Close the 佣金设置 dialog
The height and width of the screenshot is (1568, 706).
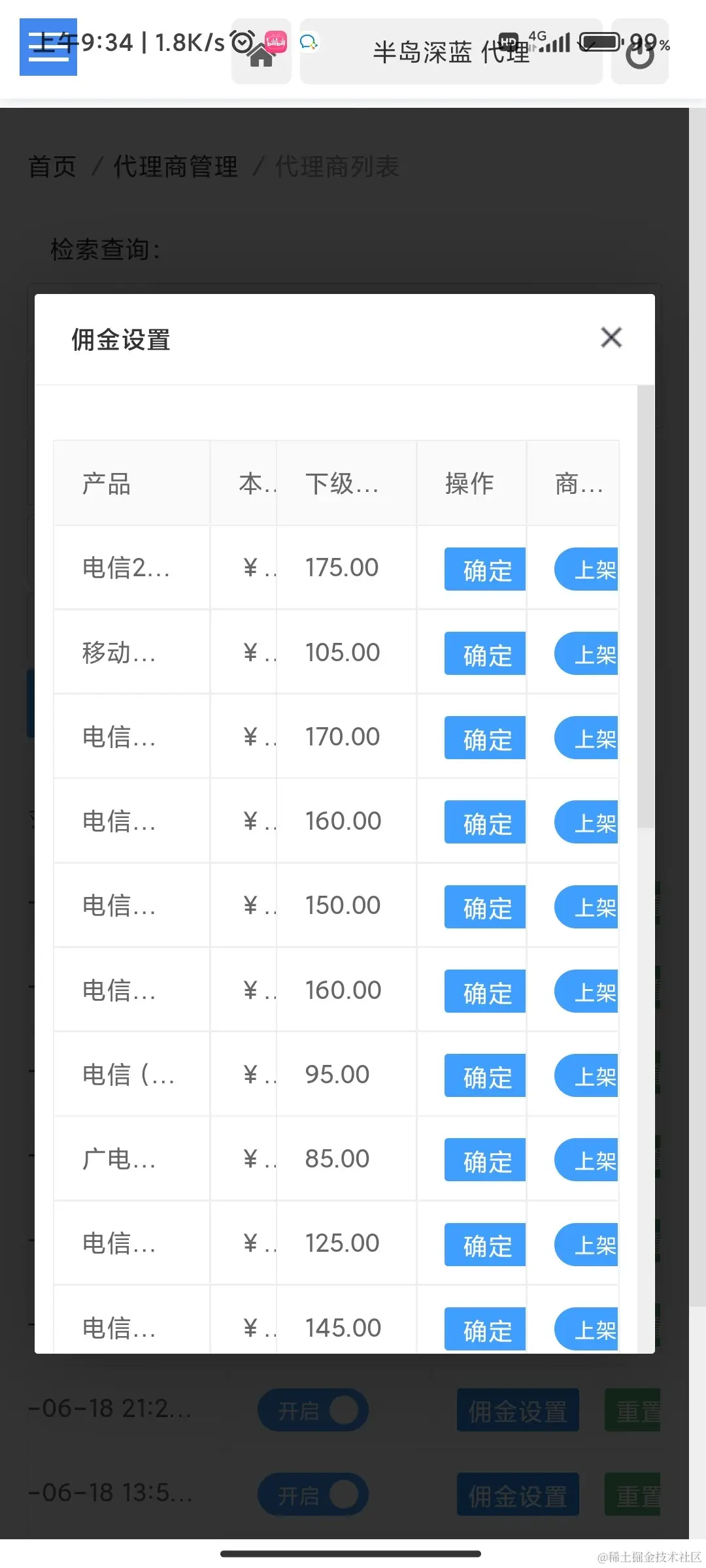[611, 338]
